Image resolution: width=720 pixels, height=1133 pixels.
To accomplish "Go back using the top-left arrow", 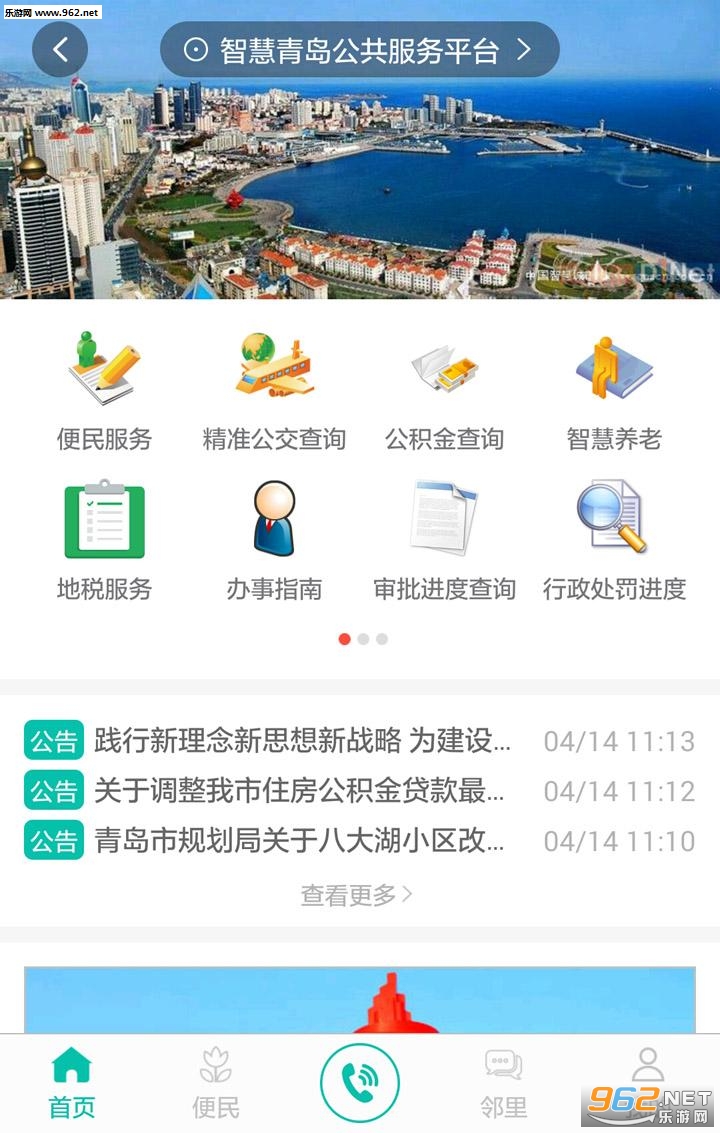I will pos(60,50).
